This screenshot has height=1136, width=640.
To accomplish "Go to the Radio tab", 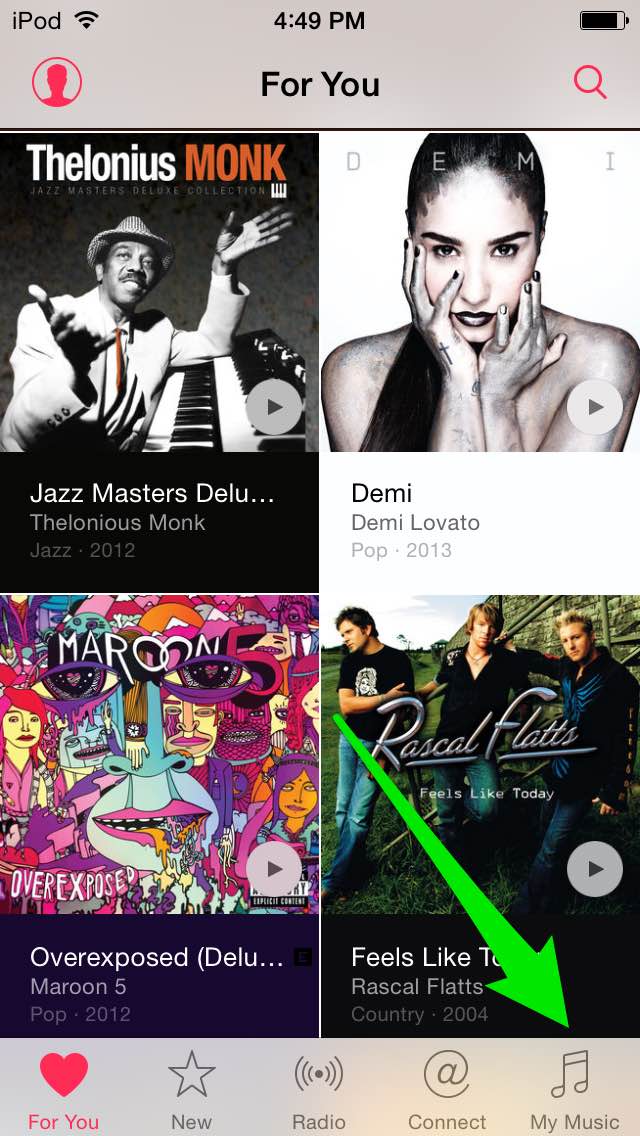I will coord(319,1089).
